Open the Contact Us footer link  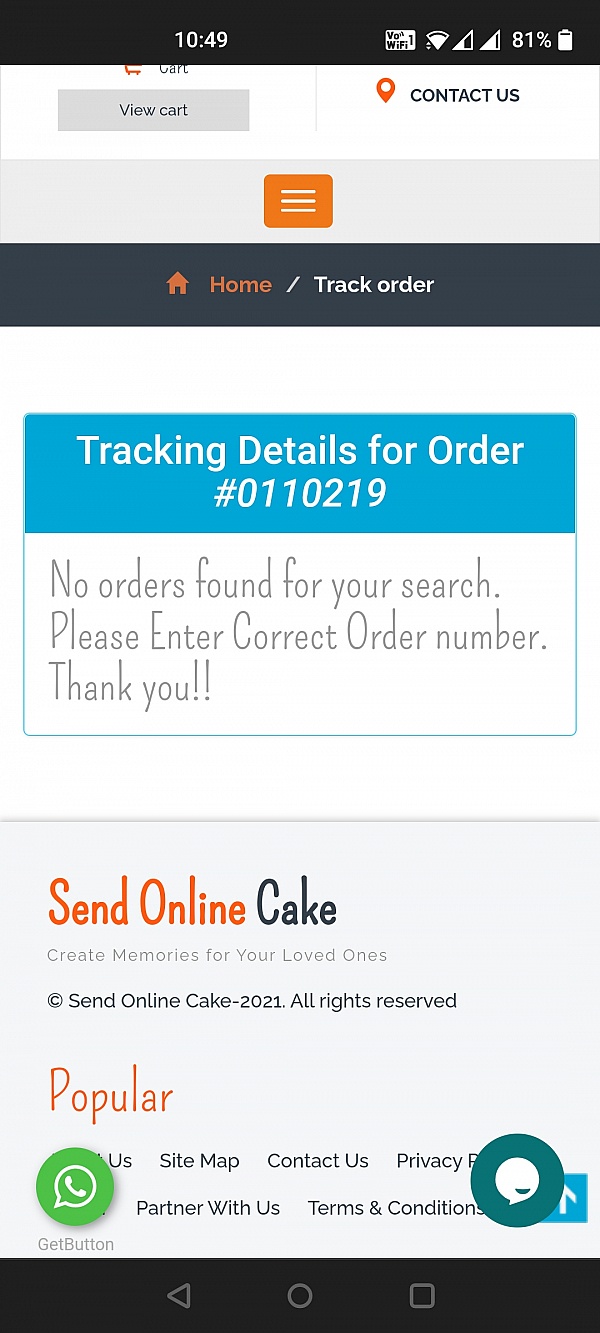click(318, 1161)
